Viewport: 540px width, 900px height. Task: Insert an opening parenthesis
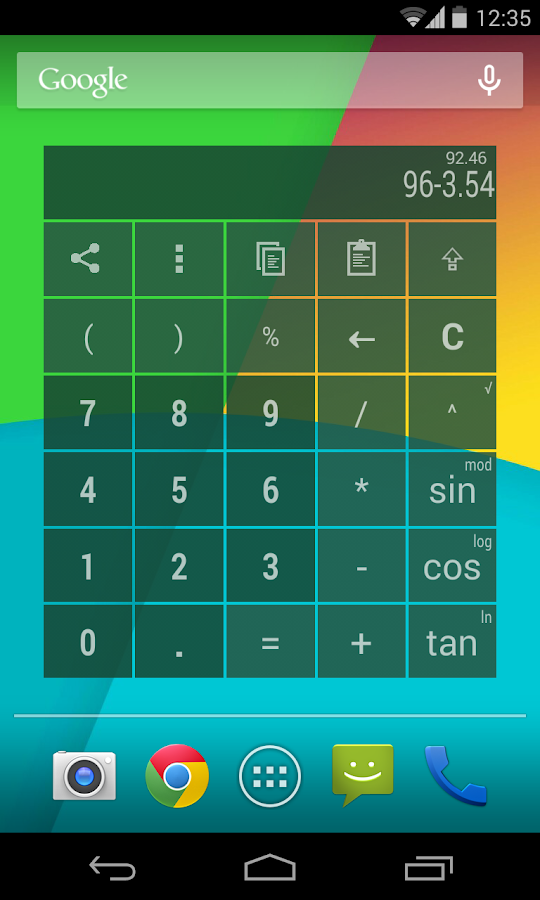[88, 336]
